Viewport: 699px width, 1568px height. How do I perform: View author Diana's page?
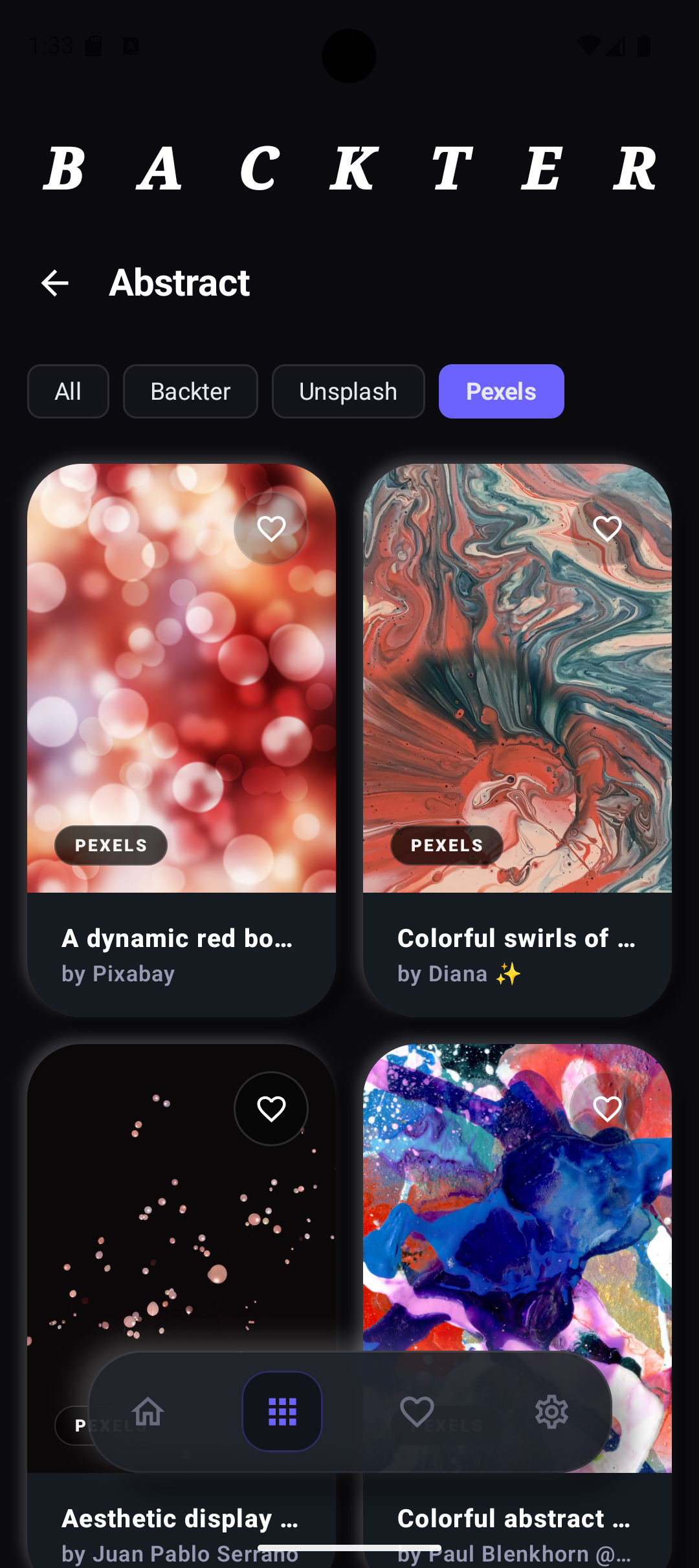pyautogui.click(x=445, y=973)
